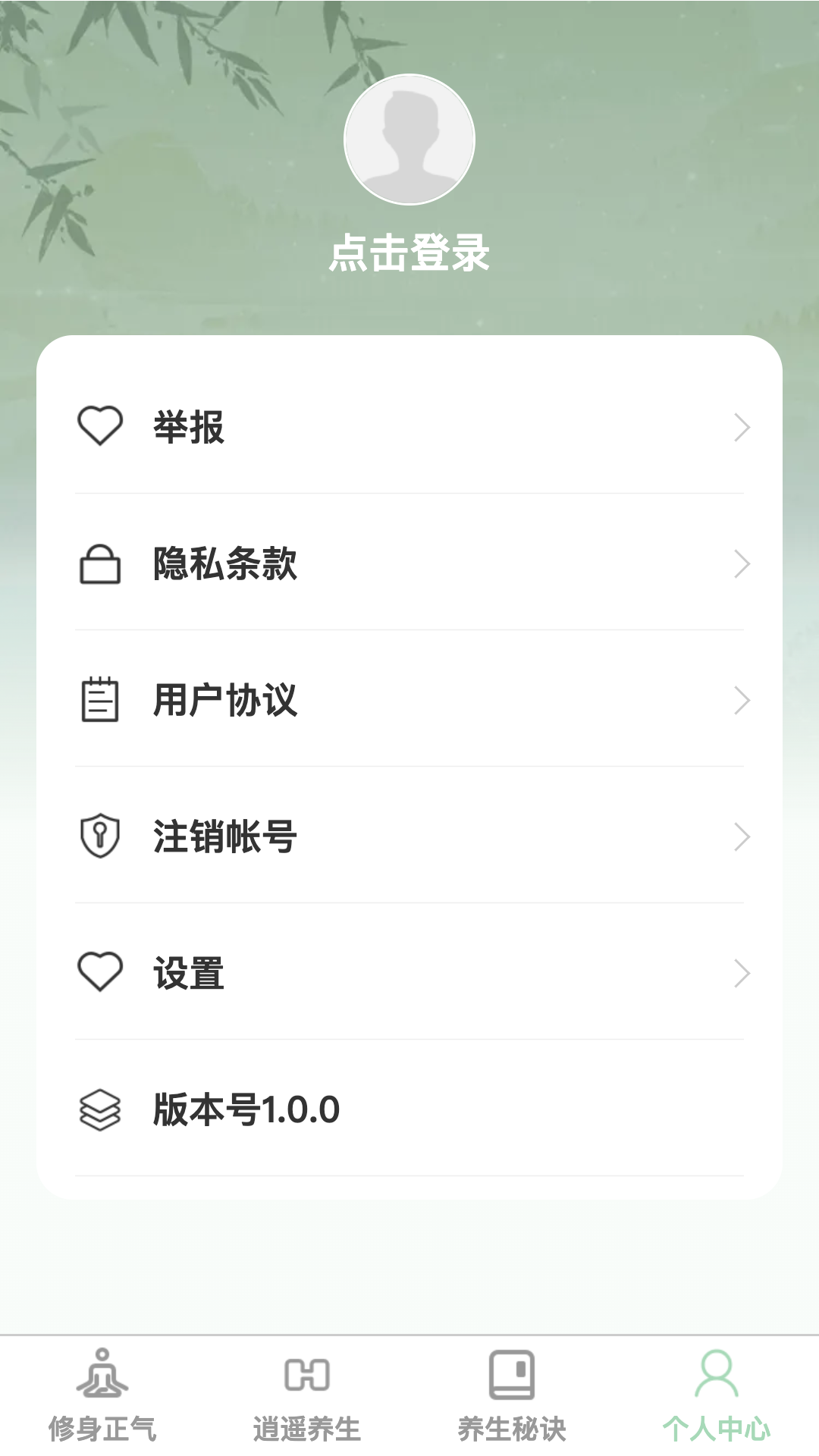
Task: Expand the 举报 row via its chevron
Action: [742, 428]
